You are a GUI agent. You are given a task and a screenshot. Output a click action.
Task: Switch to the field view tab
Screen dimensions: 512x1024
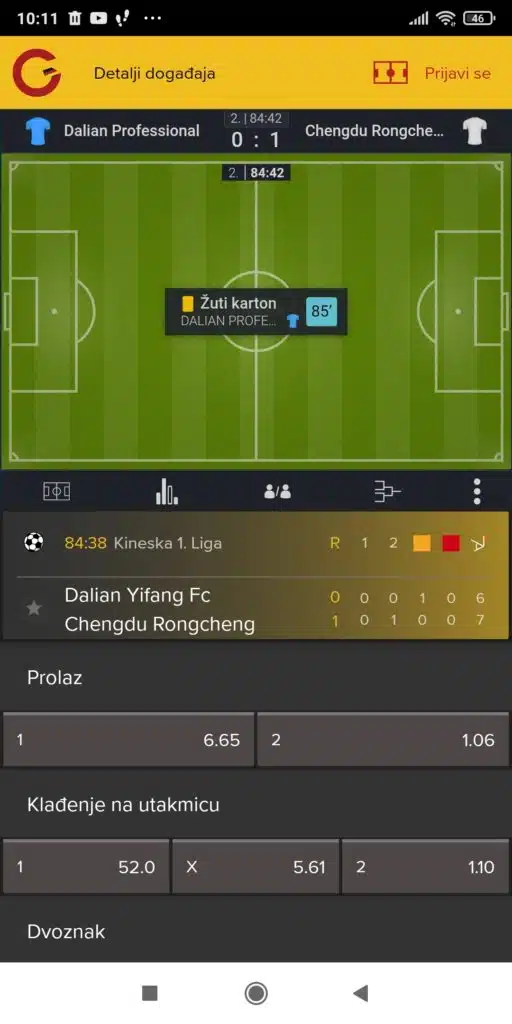pyautogui.click(x=57, y=491)
